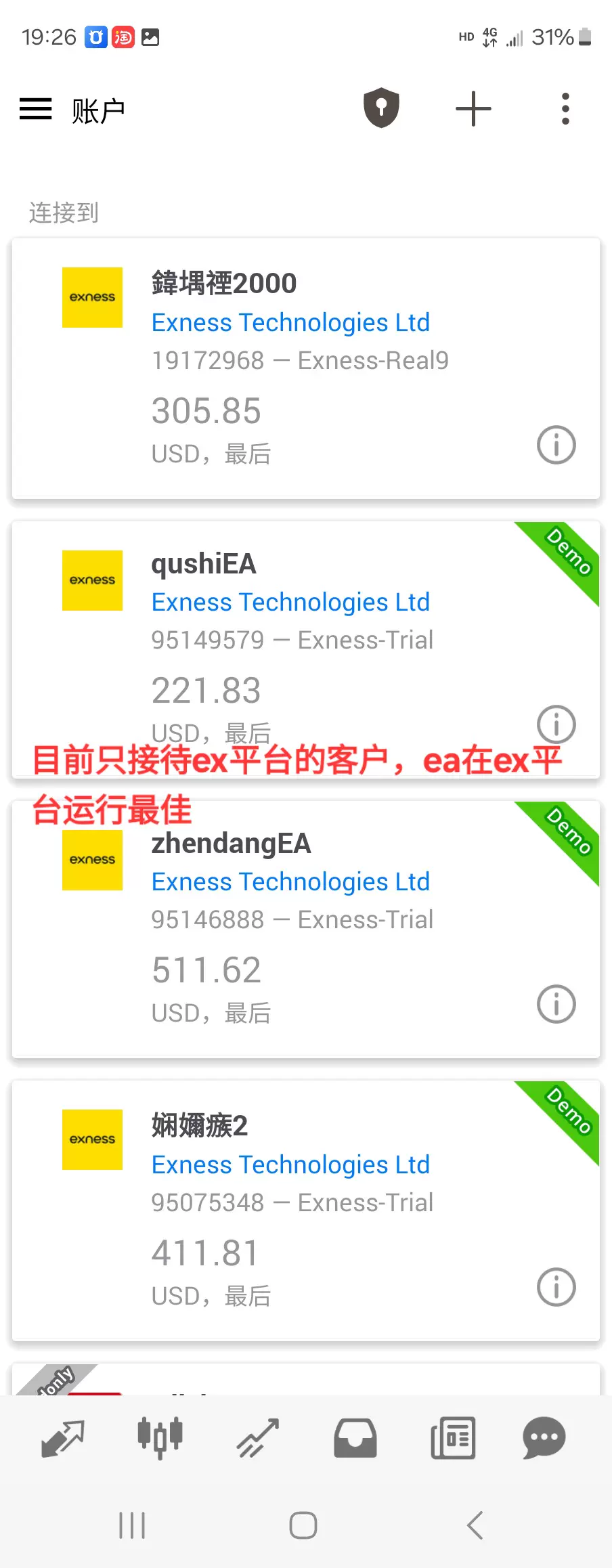
Task: Tap the battery indicator at 31%
Action: [584, 37]
